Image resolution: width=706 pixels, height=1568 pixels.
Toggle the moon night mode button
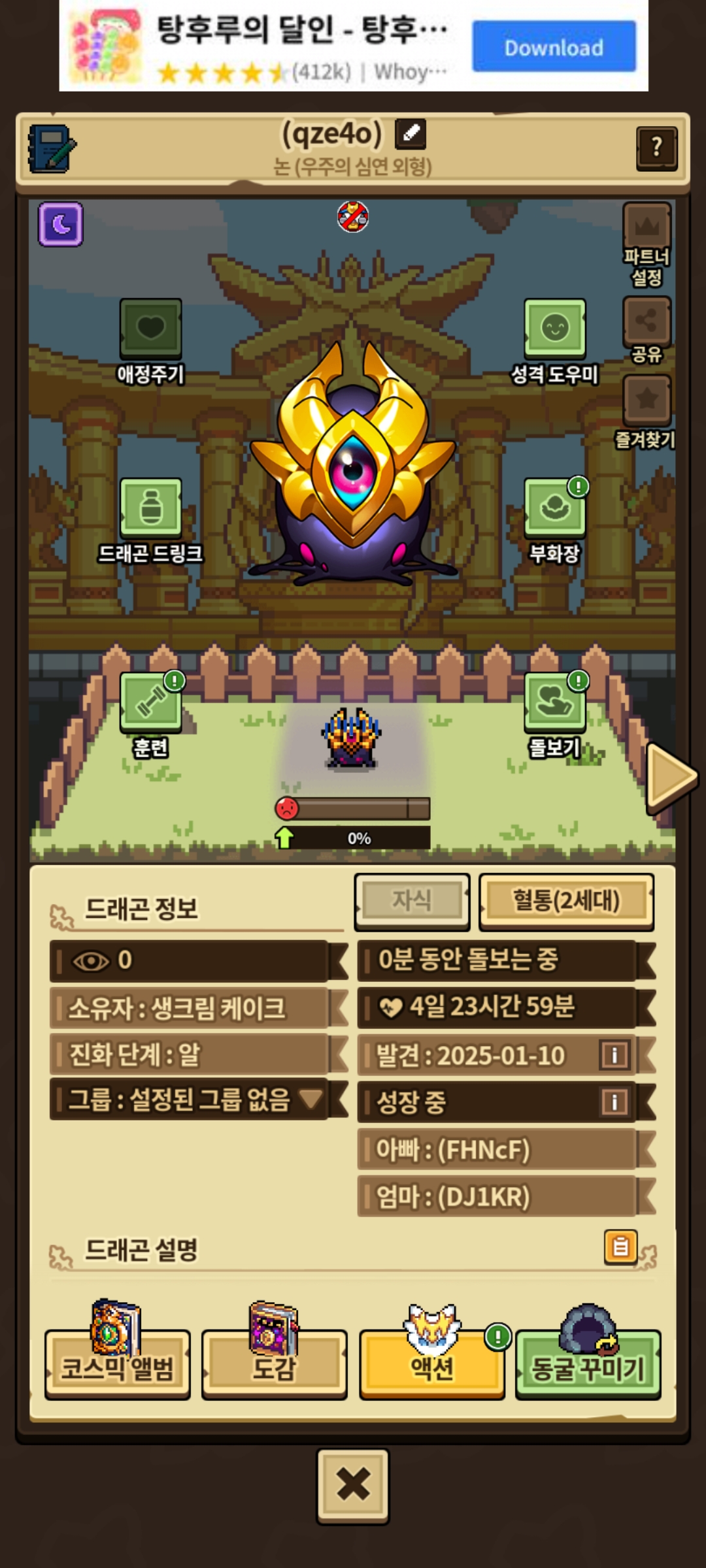[x=61, y=224]
